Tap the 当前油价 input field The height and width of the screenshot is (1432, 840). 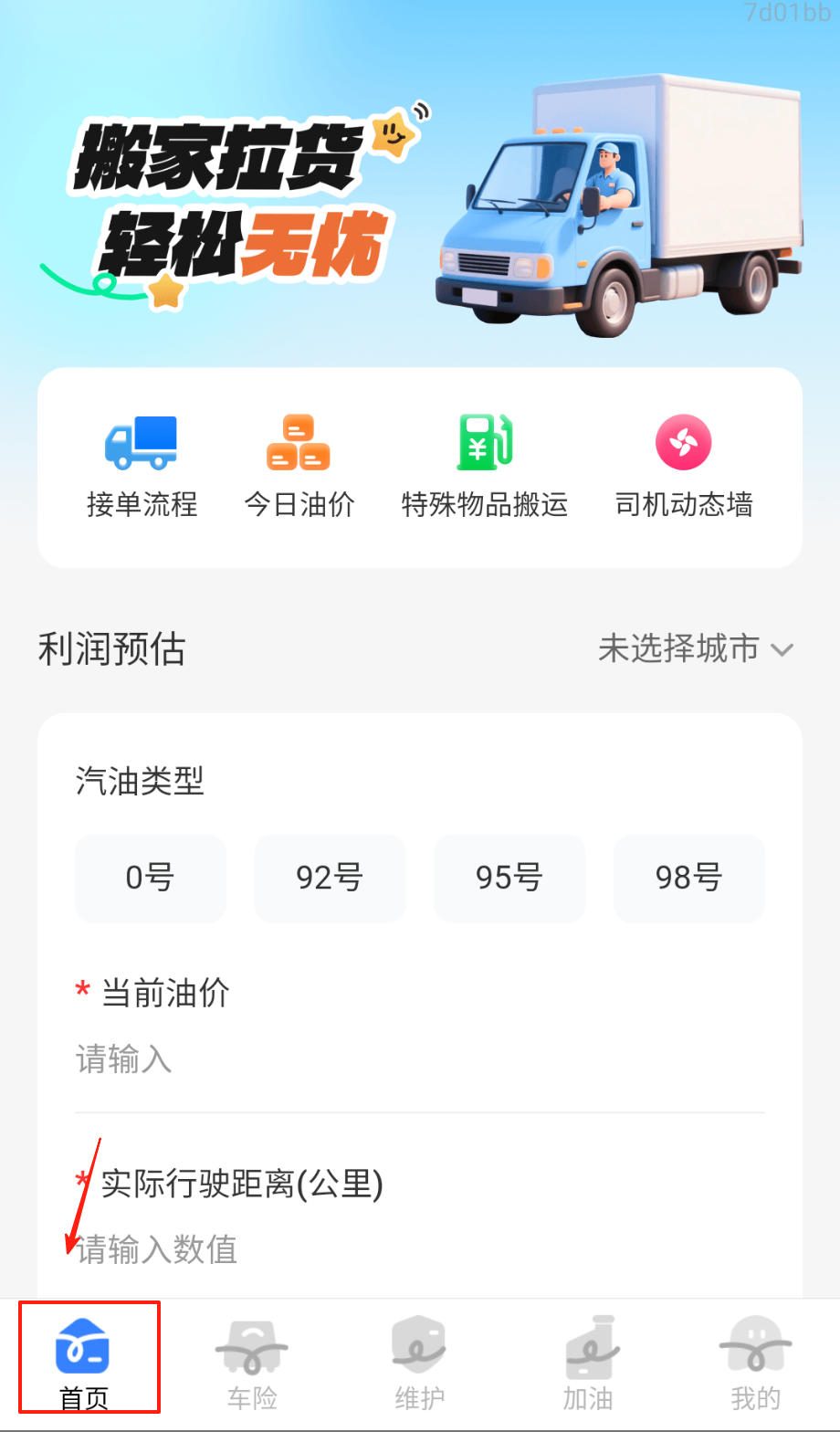pyautogui.click(x=419, y=1060)
